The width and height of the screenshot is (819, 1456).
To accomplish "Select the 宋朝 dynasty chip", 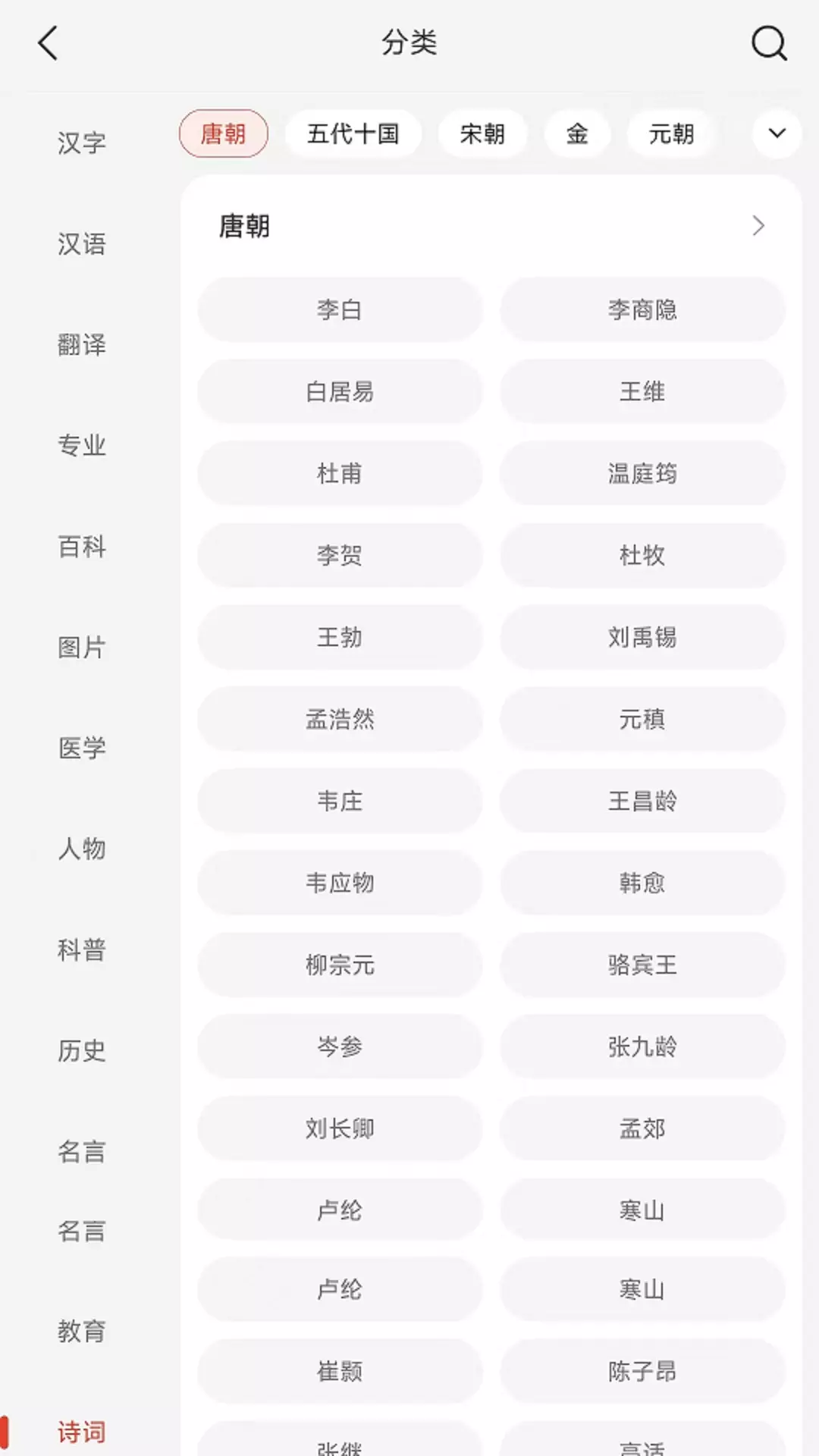I will click(482, 133).
